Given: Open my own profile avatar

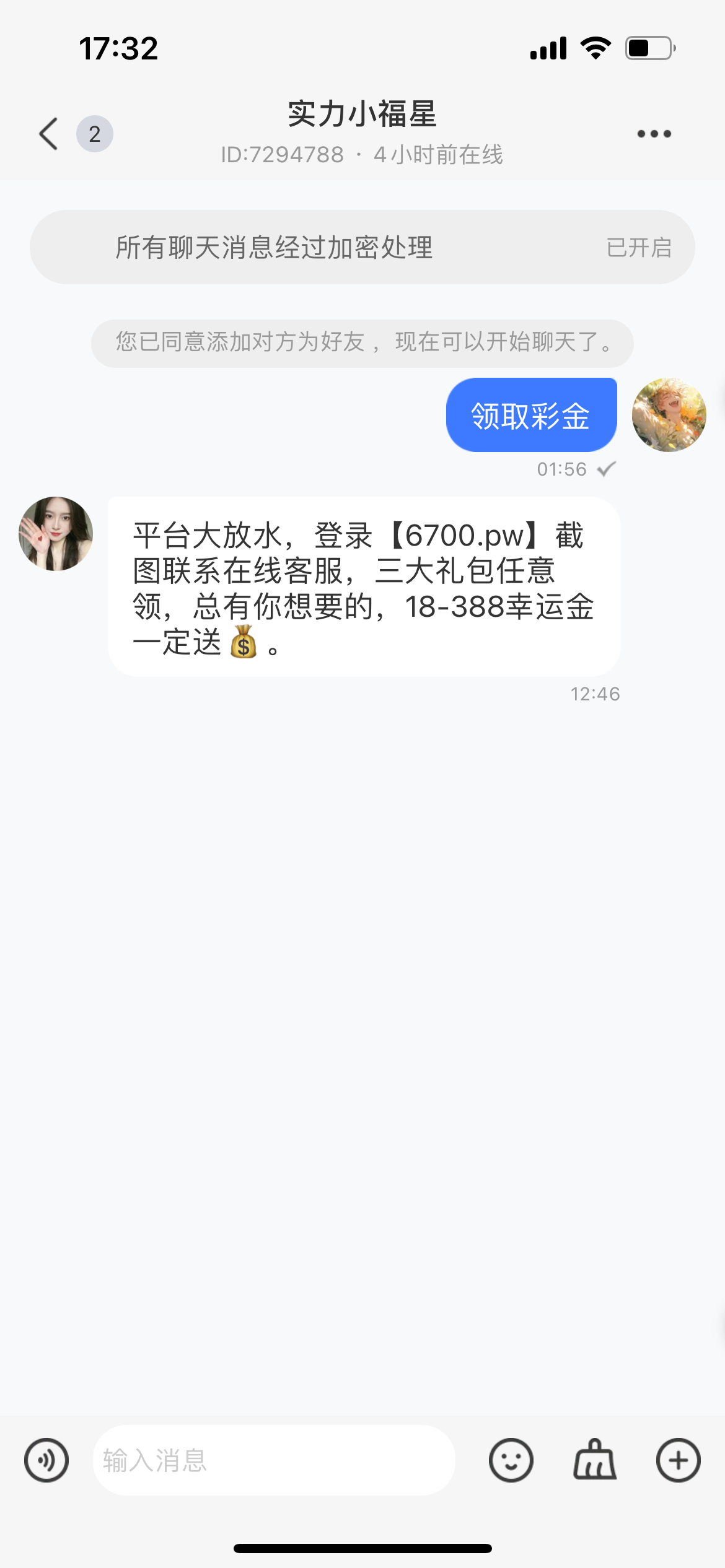Looking at the screenshot, I should (x=669, y=415).
